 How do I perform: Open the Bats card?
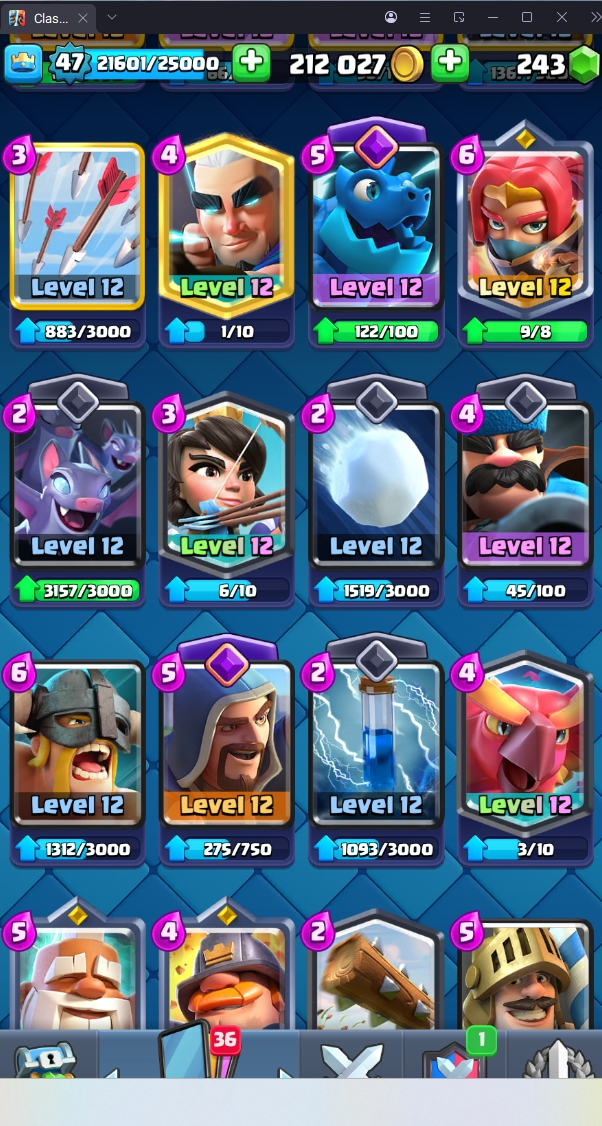pos(77,490)
